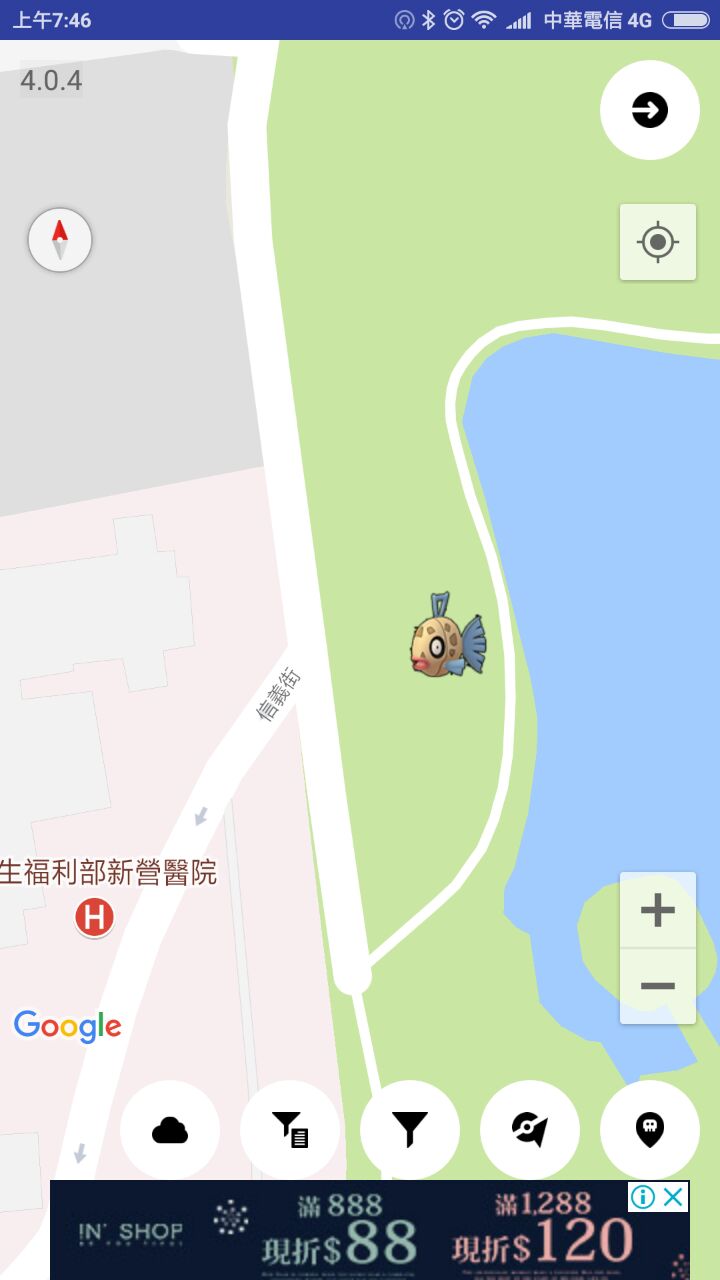Tap the arrow button at top right

tap(650, 110)
